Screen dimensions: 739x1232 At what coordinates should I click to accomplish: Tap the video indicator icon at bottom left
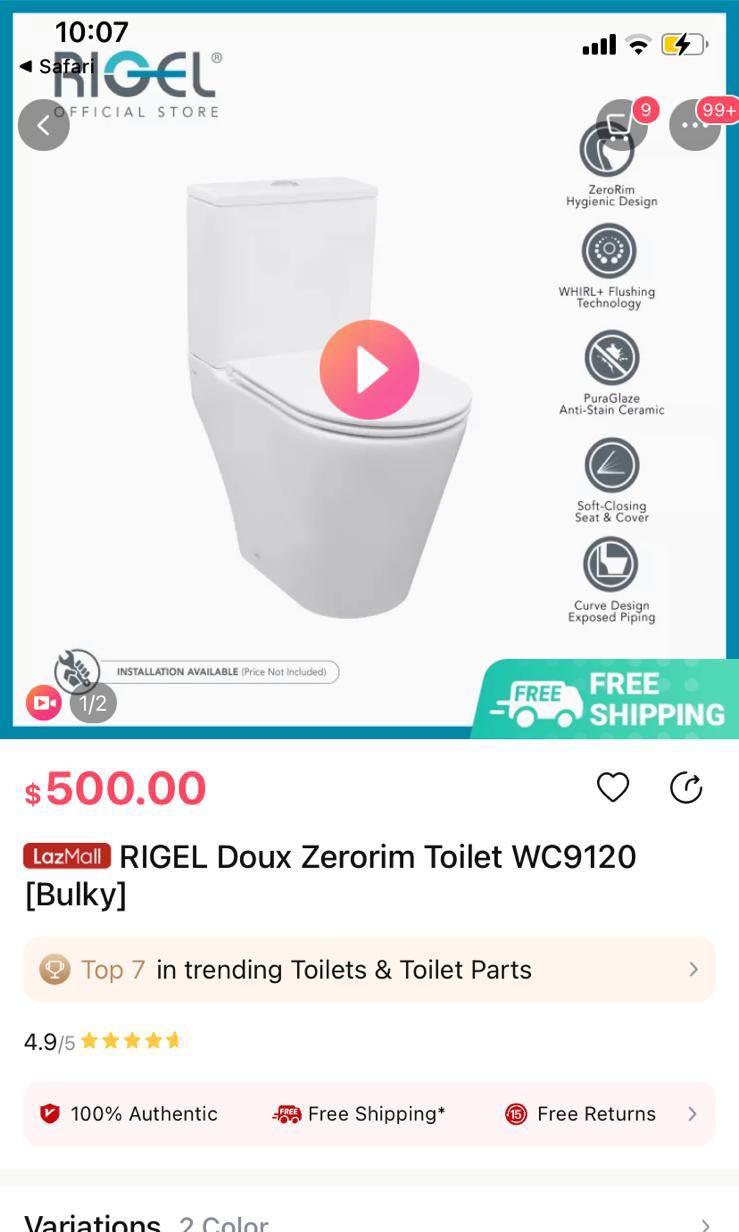coord(43,703)
